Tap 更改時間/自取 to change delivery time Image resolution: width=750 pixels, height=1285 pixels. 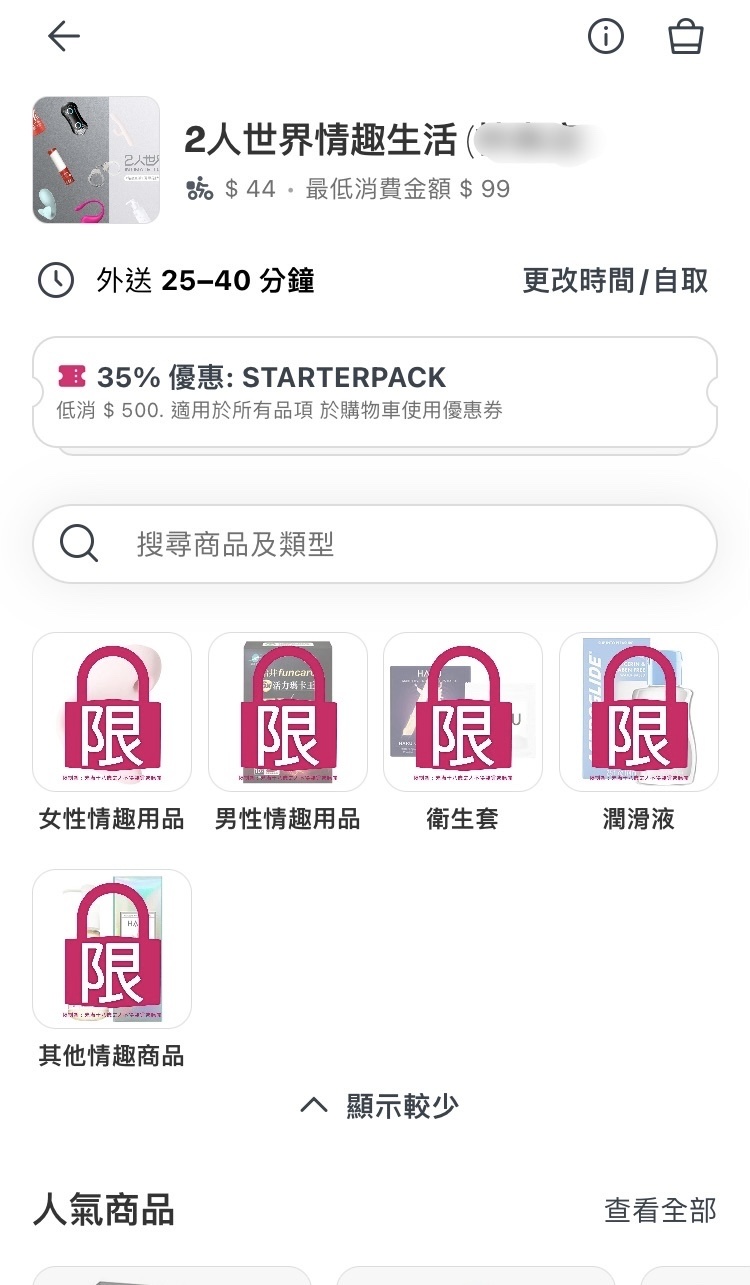pyautogui.click(x=615, y=281)
